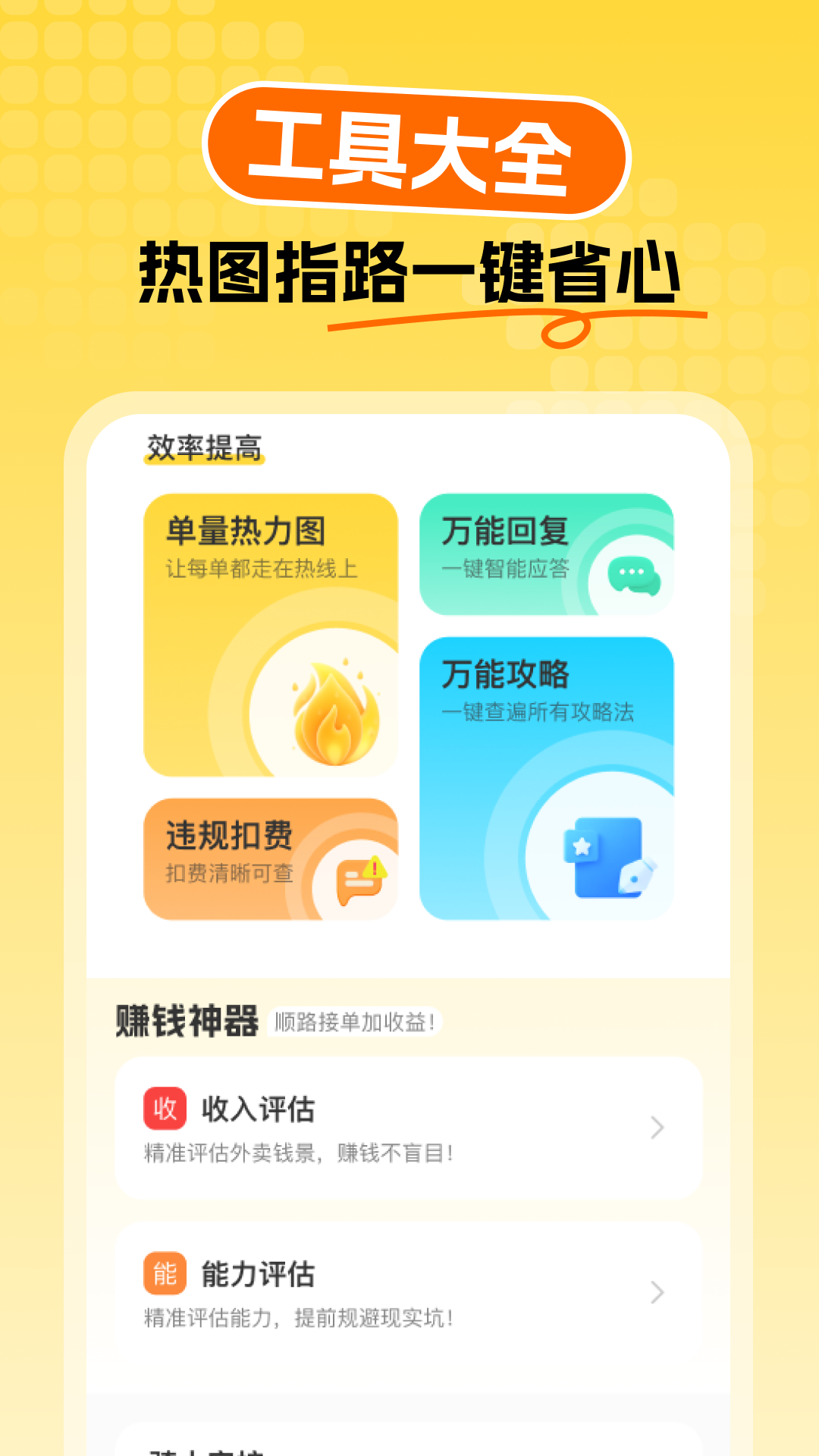The image size is (819, 1456).
Task: Open the 万能回复 tool card
Action: pyautogui.click(x=548, y=555)
